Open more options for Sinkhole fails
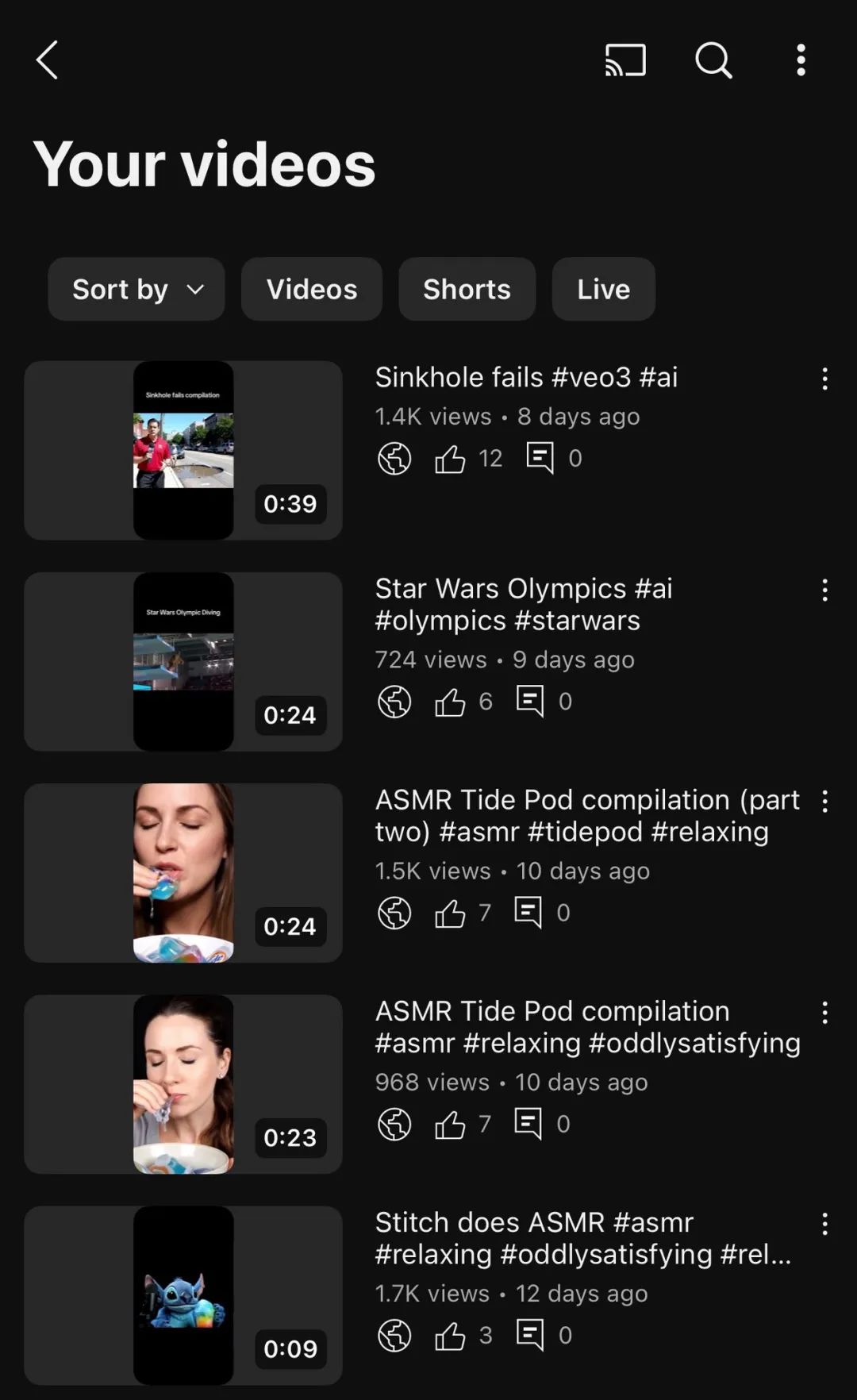Screen dimensions: 857x1400 coord(824,379)
